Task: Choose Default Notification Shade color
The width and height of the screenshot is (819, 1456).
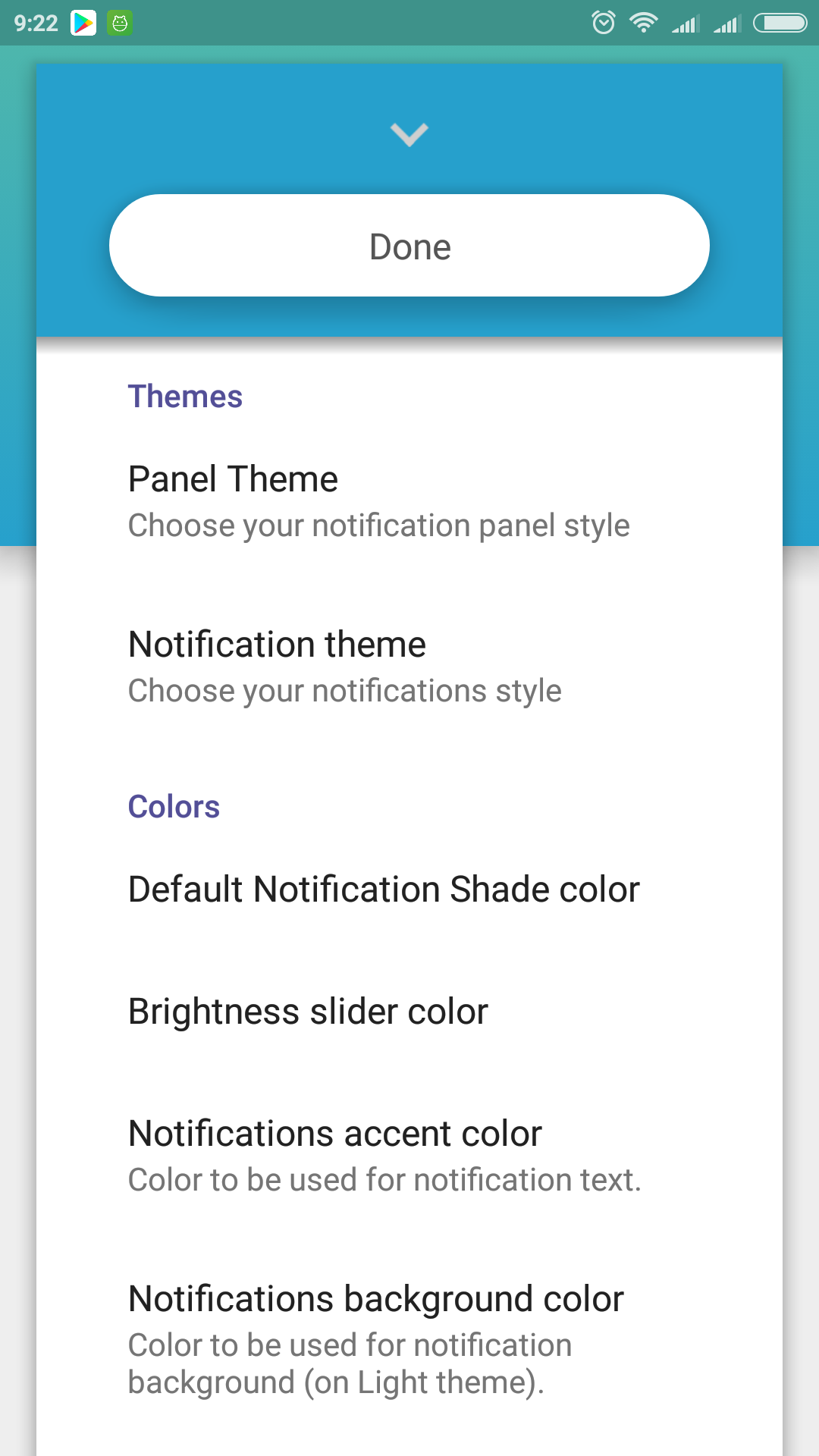Action: (409, 890)
